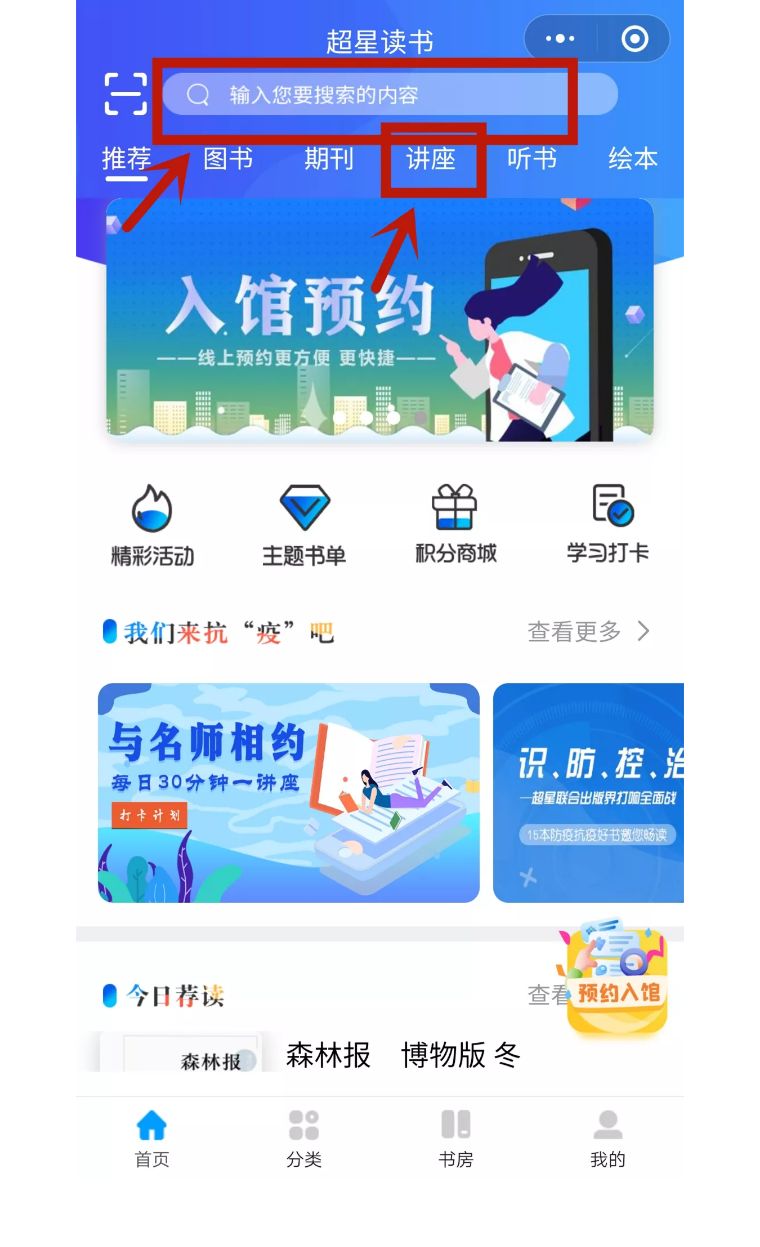Image resolution: width=760 pixels, height=1247 pixels.
Task: Open 主题书单
Action: (x=304, y=526)
